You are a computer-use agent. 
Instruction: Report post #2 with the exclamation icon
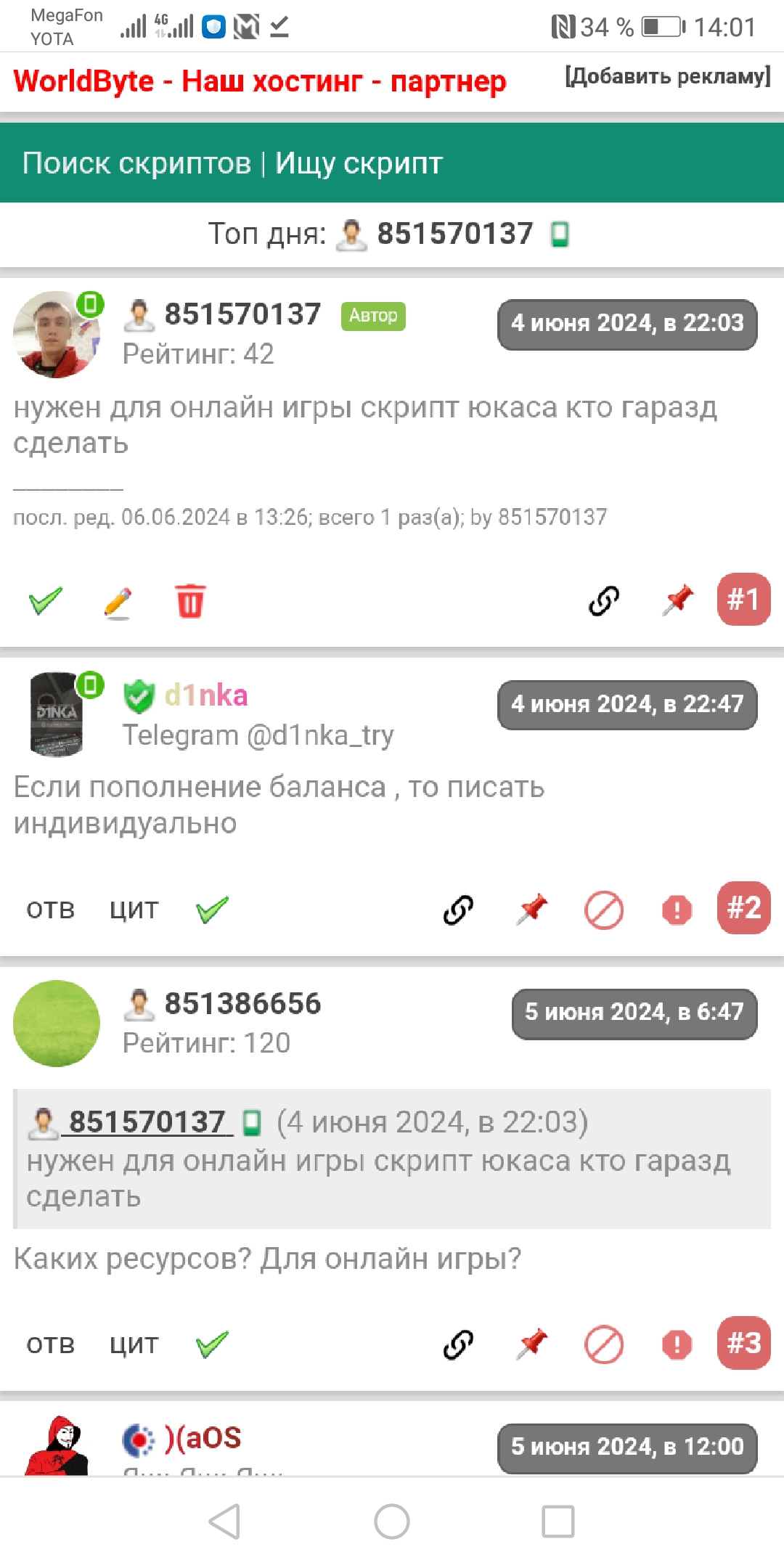(x=677, y=910)
